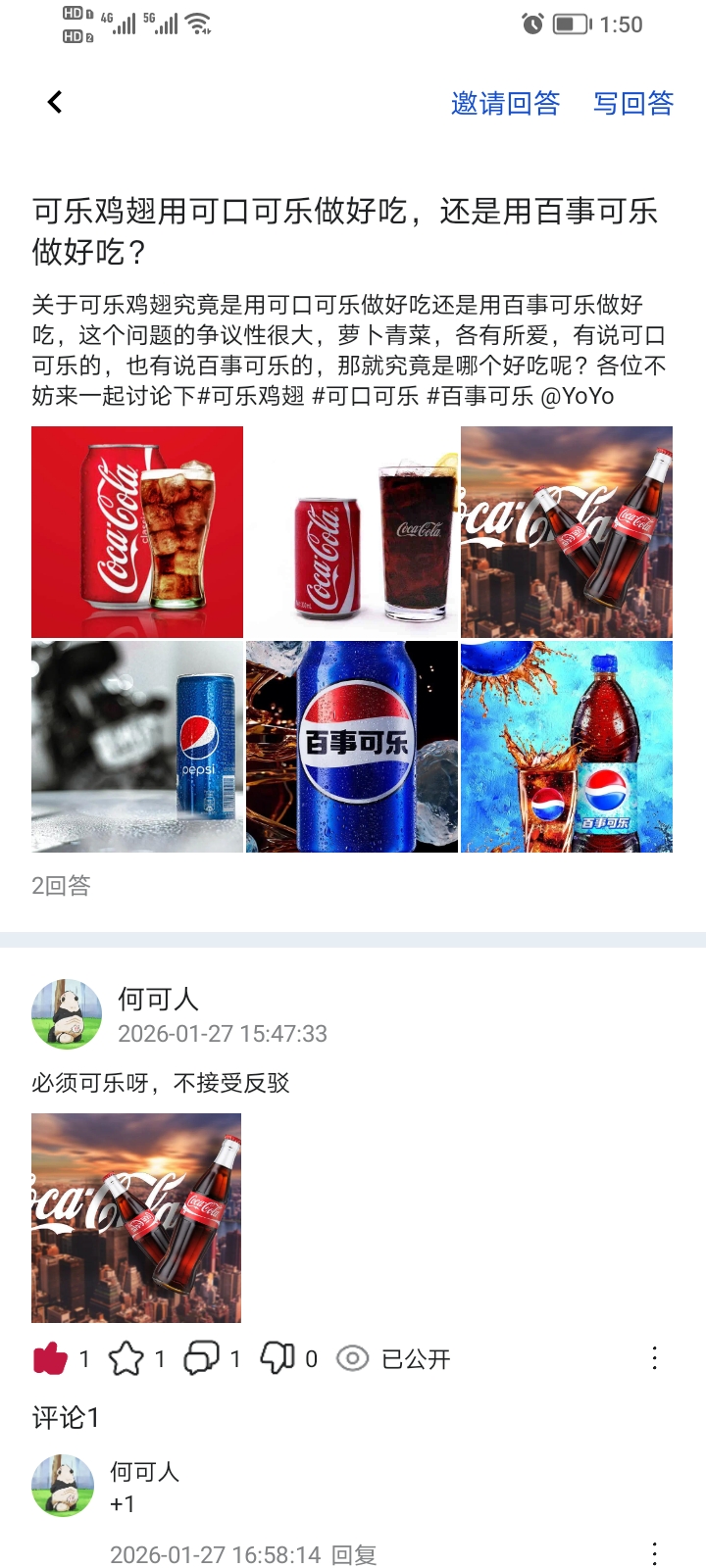
Task: Dislike the answer with the thumbs-down icon
Action: 276,1359
